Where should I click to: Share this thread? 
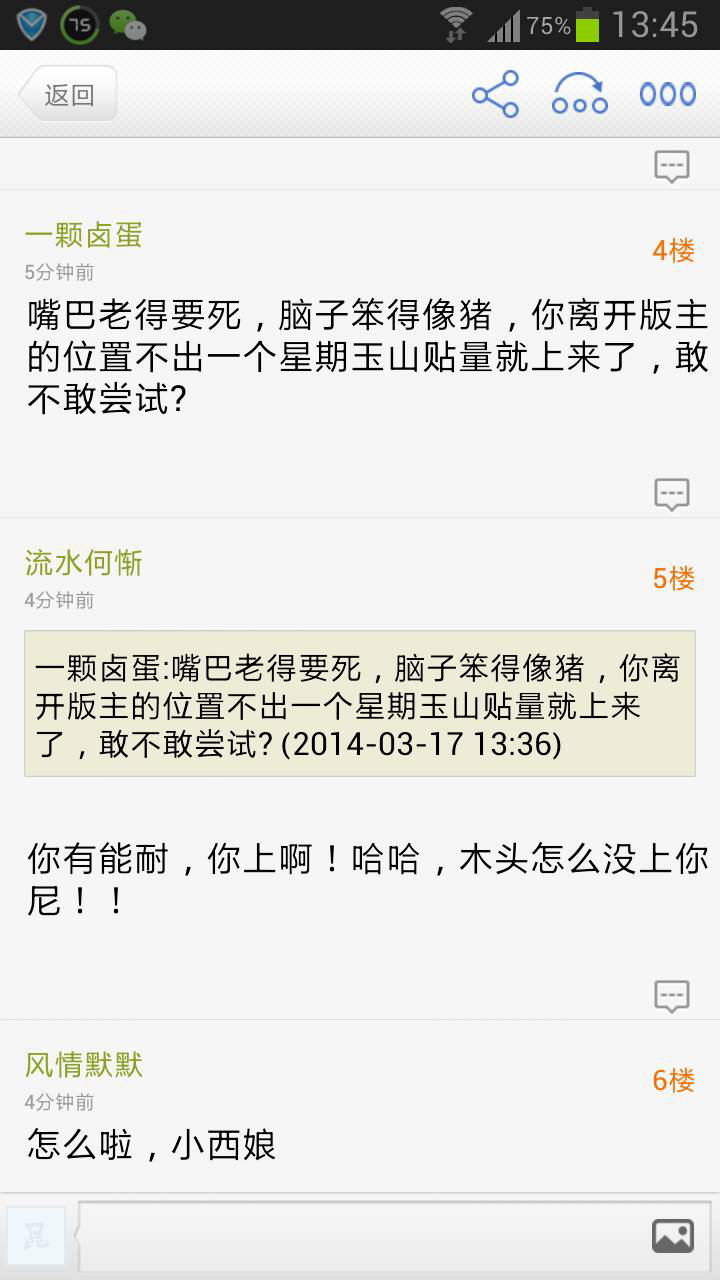(496, 95)
